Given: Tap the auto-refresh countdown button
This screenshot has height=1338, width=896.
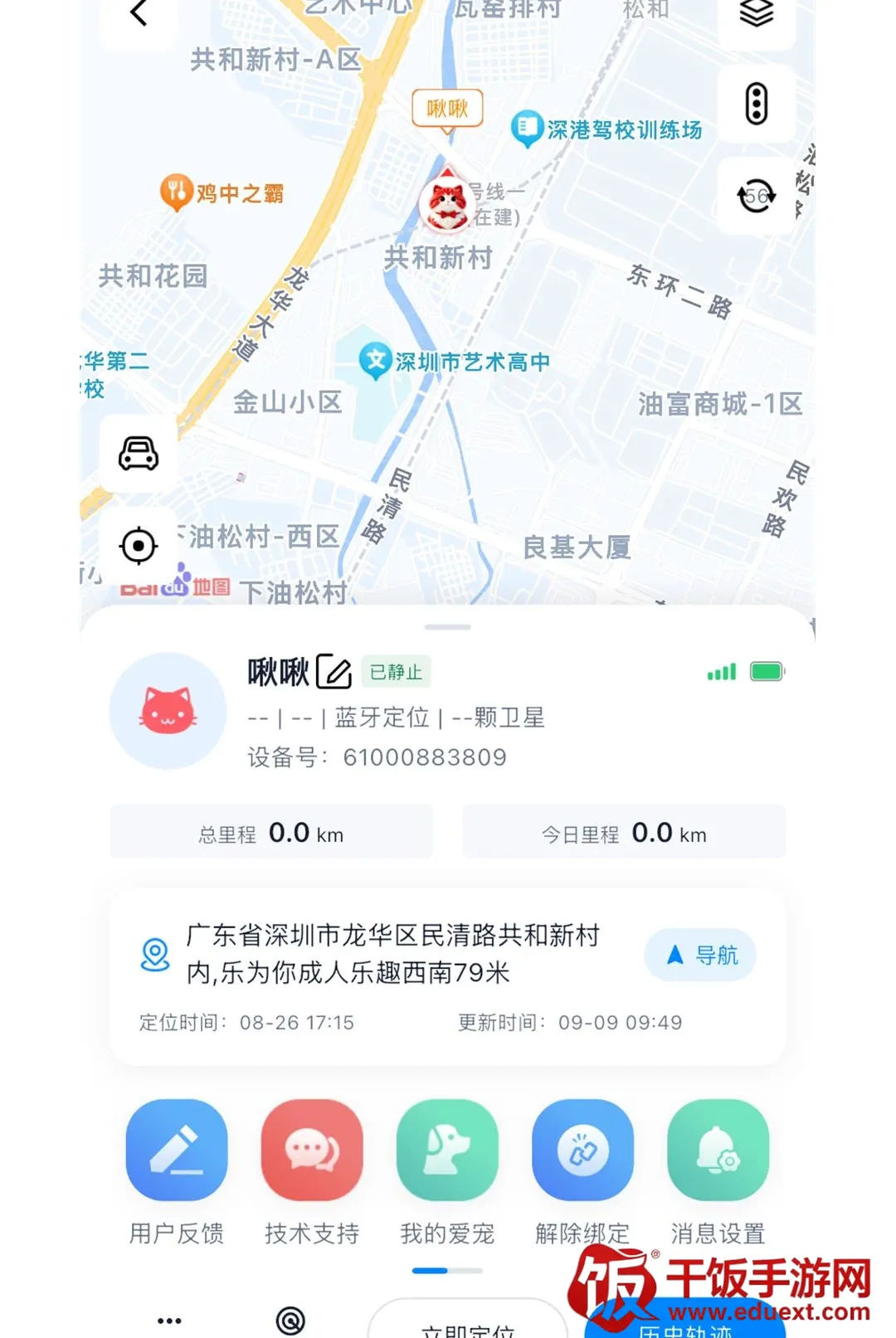Looking at the screenshot, I should pos(756,197).
